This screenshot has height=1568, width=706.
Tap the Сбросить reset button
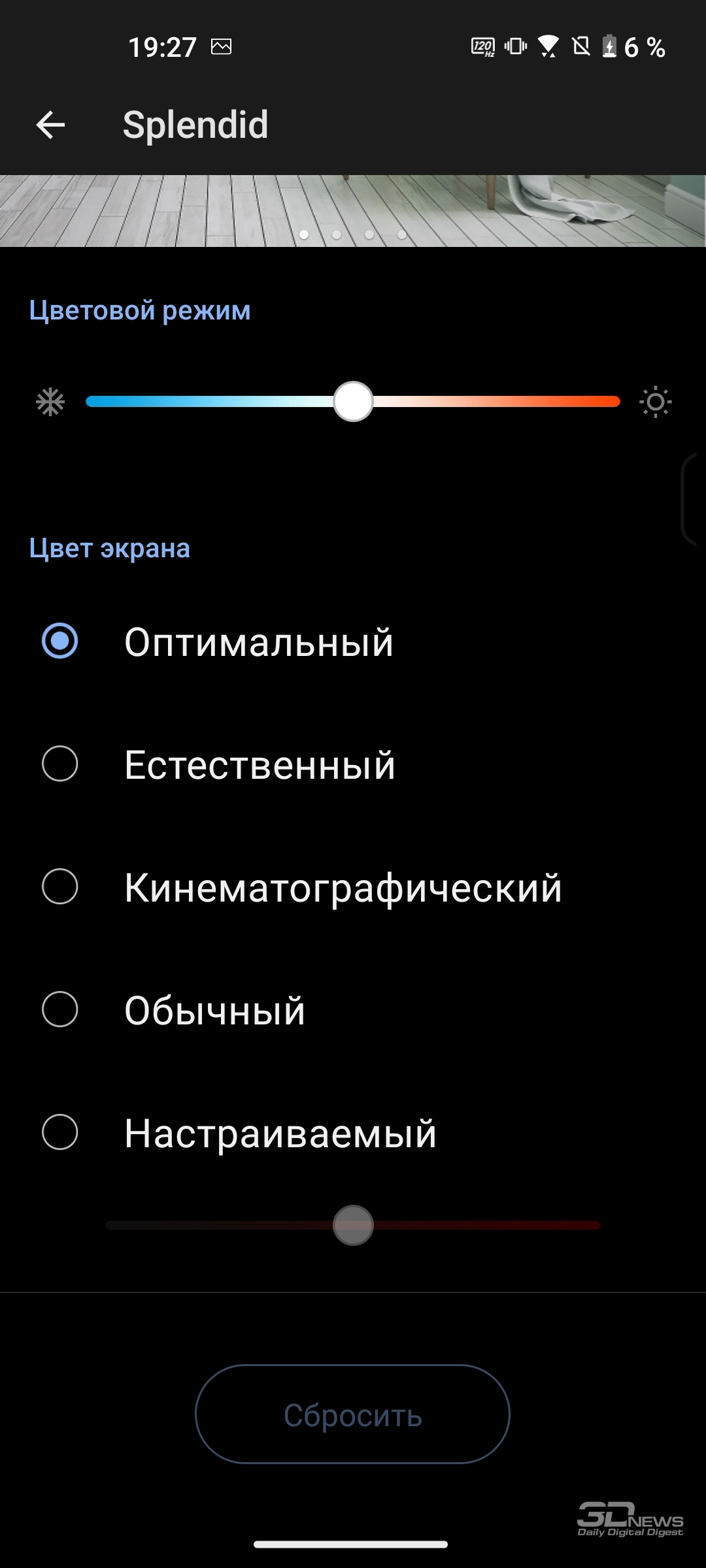tap(352, 1414)
